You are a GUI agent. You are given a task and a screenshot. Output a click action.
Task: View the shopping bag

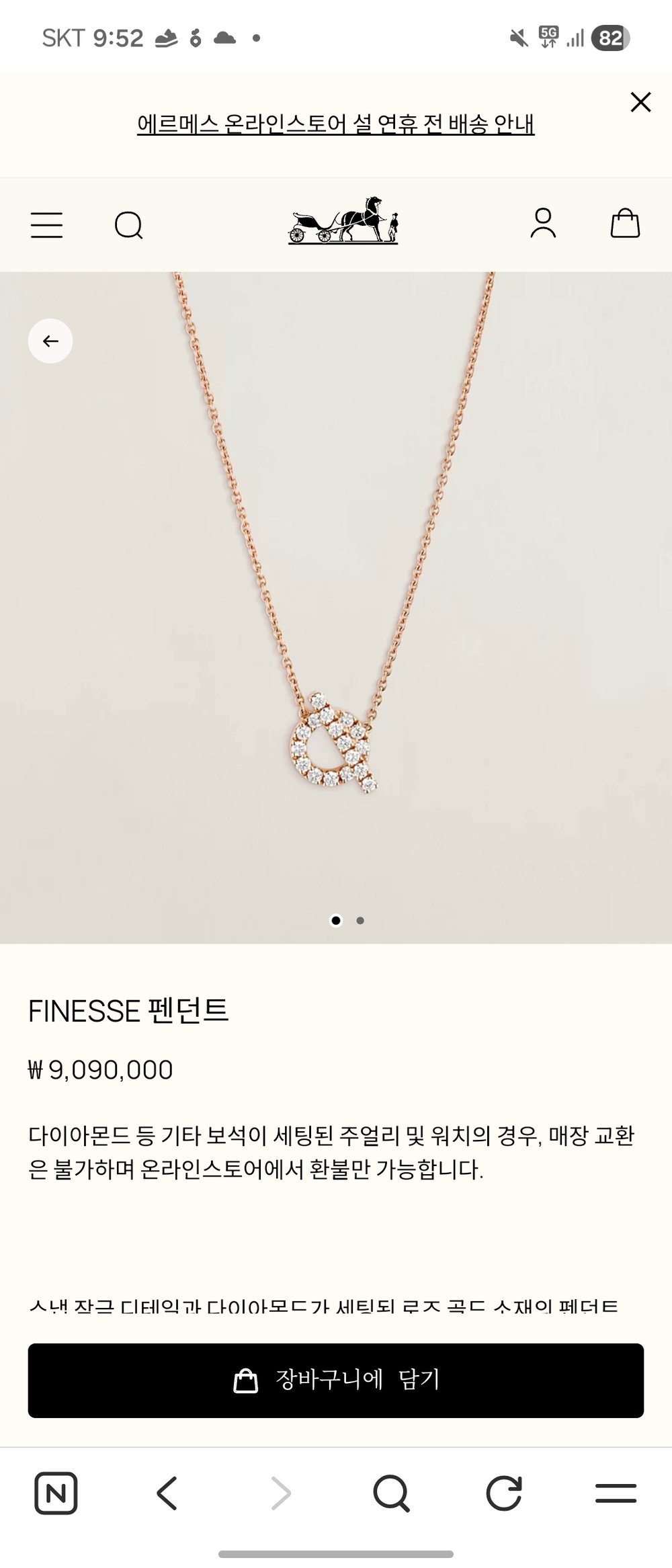(624, 223)
